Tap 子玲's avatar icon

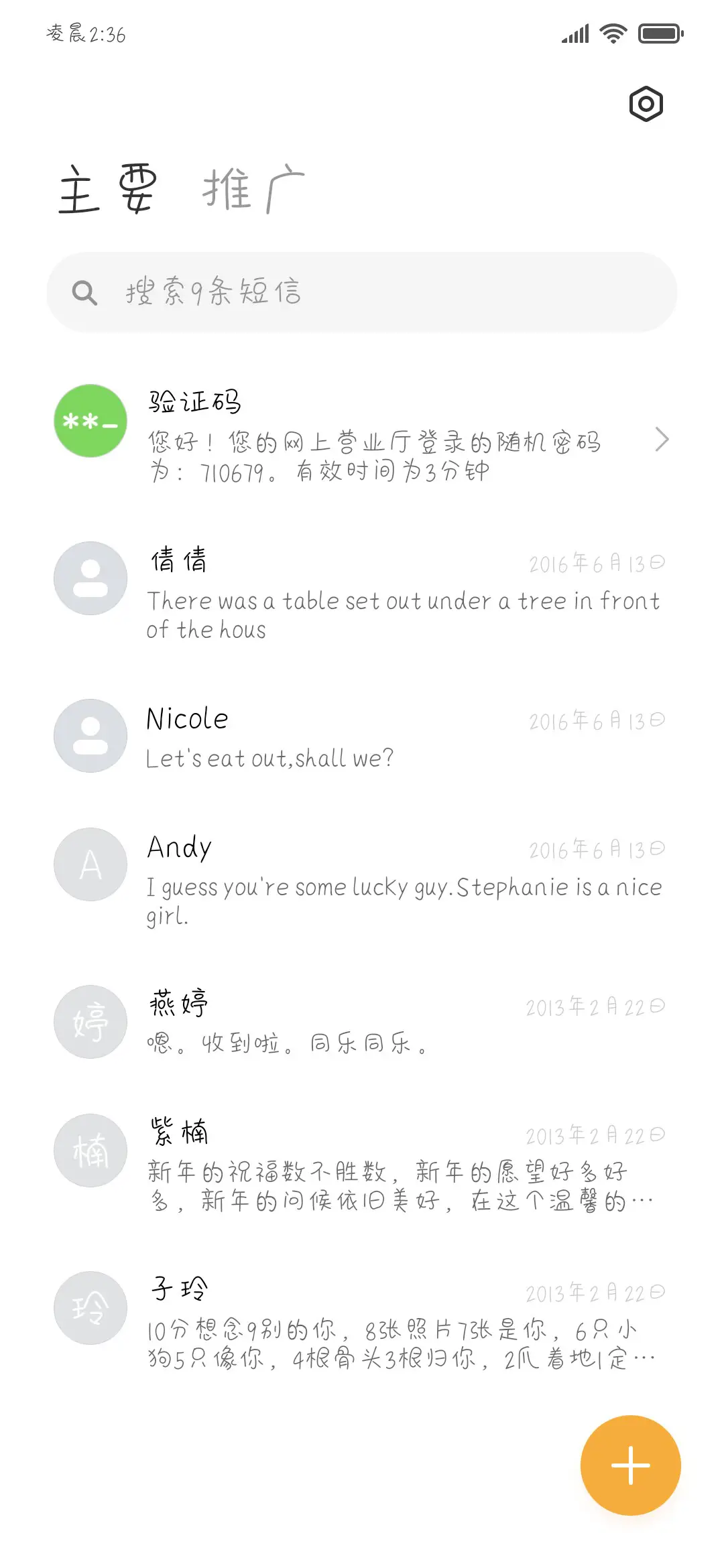[x=90, y=1307]
